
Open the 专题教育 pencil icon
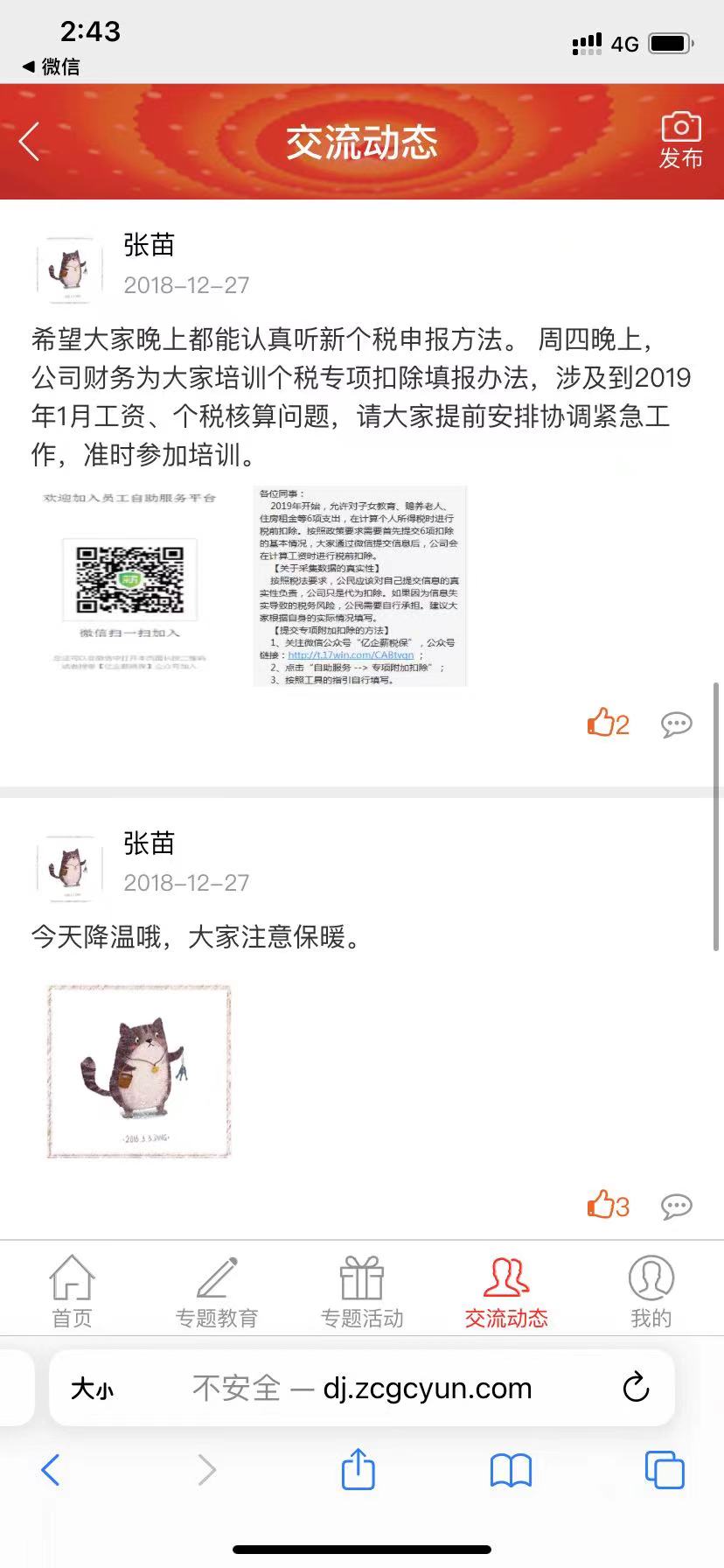217,1286
